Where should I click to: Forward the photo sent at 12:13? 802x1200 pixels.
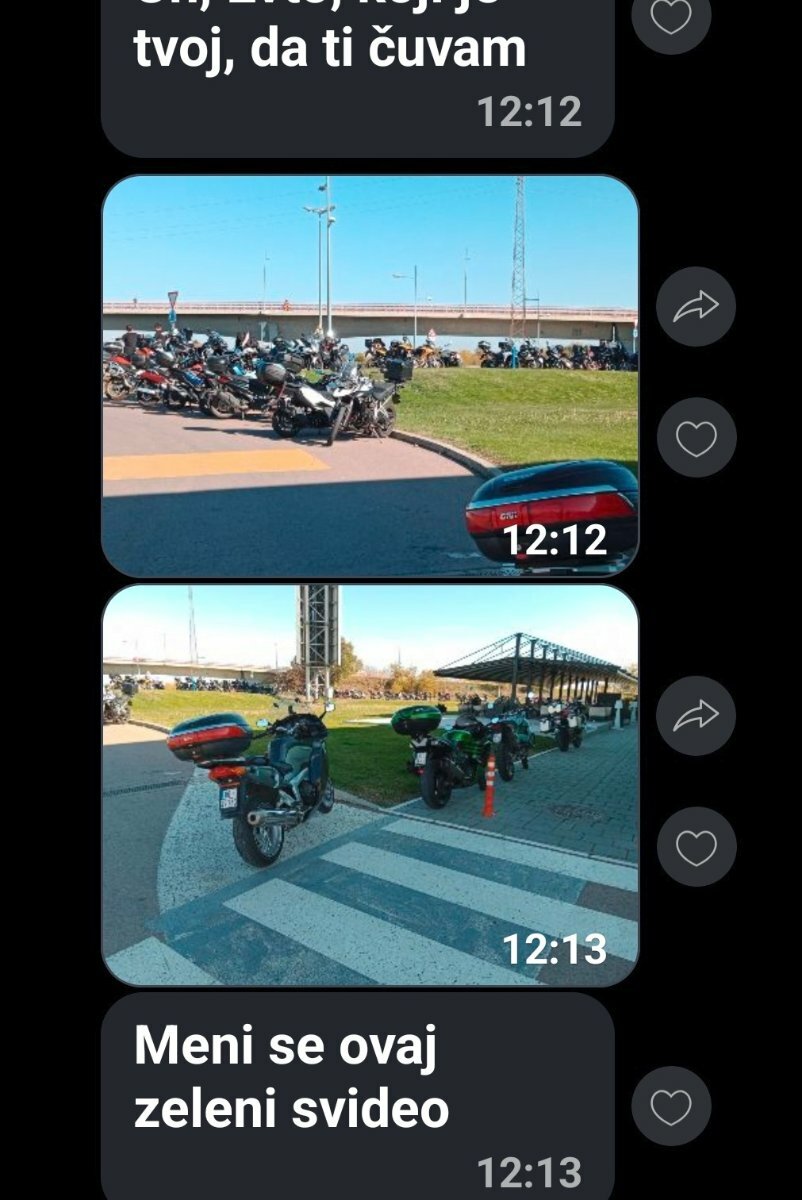696,715
